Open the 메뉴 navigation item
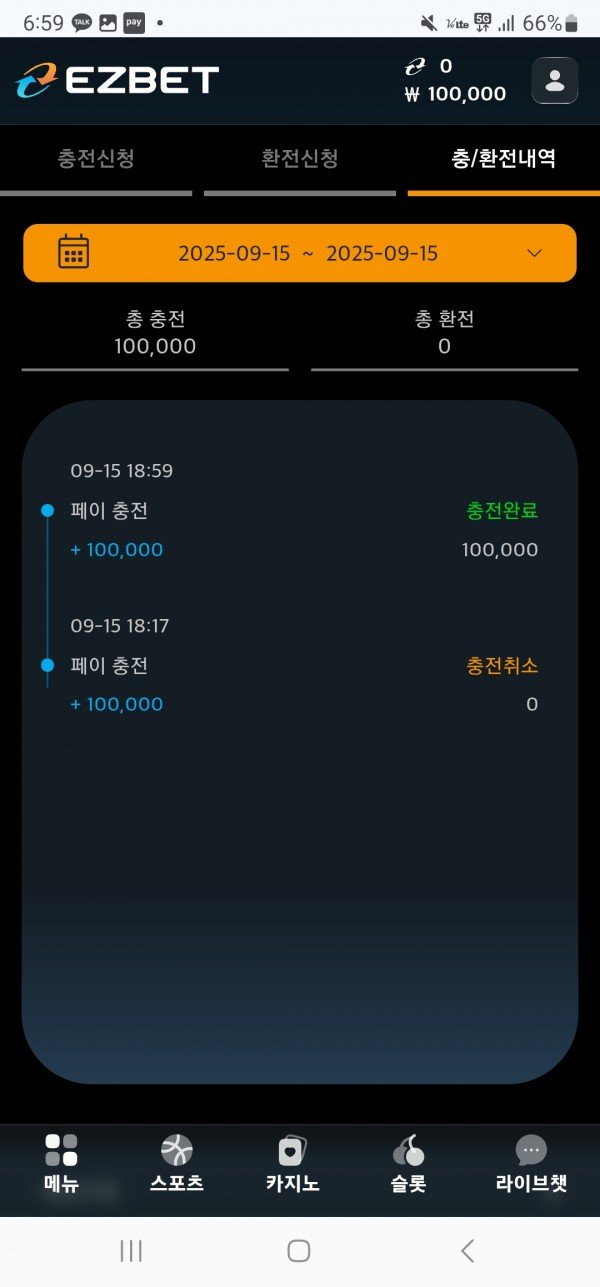The height and width of the screenshot is (1287, 600). pyautogui.click(x=61, y=1164)
